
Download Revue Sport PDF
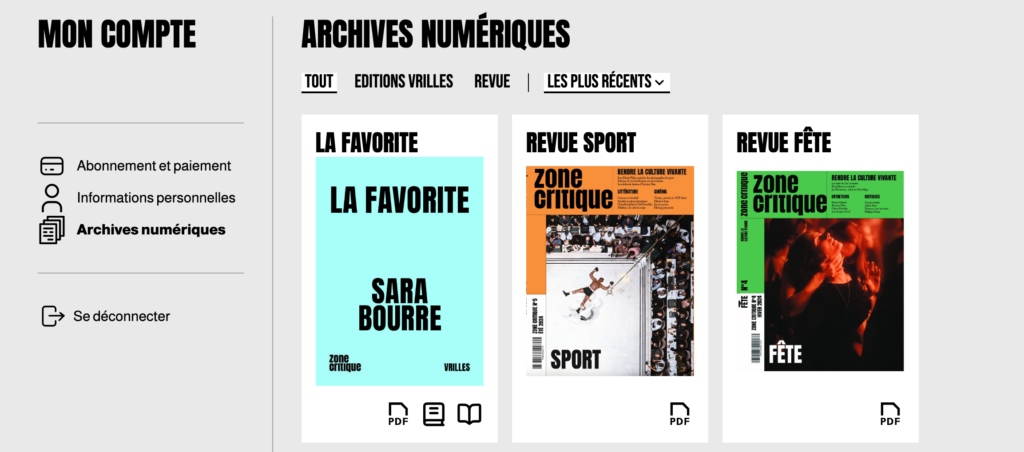pyautogui.click(x=679, y=414)
